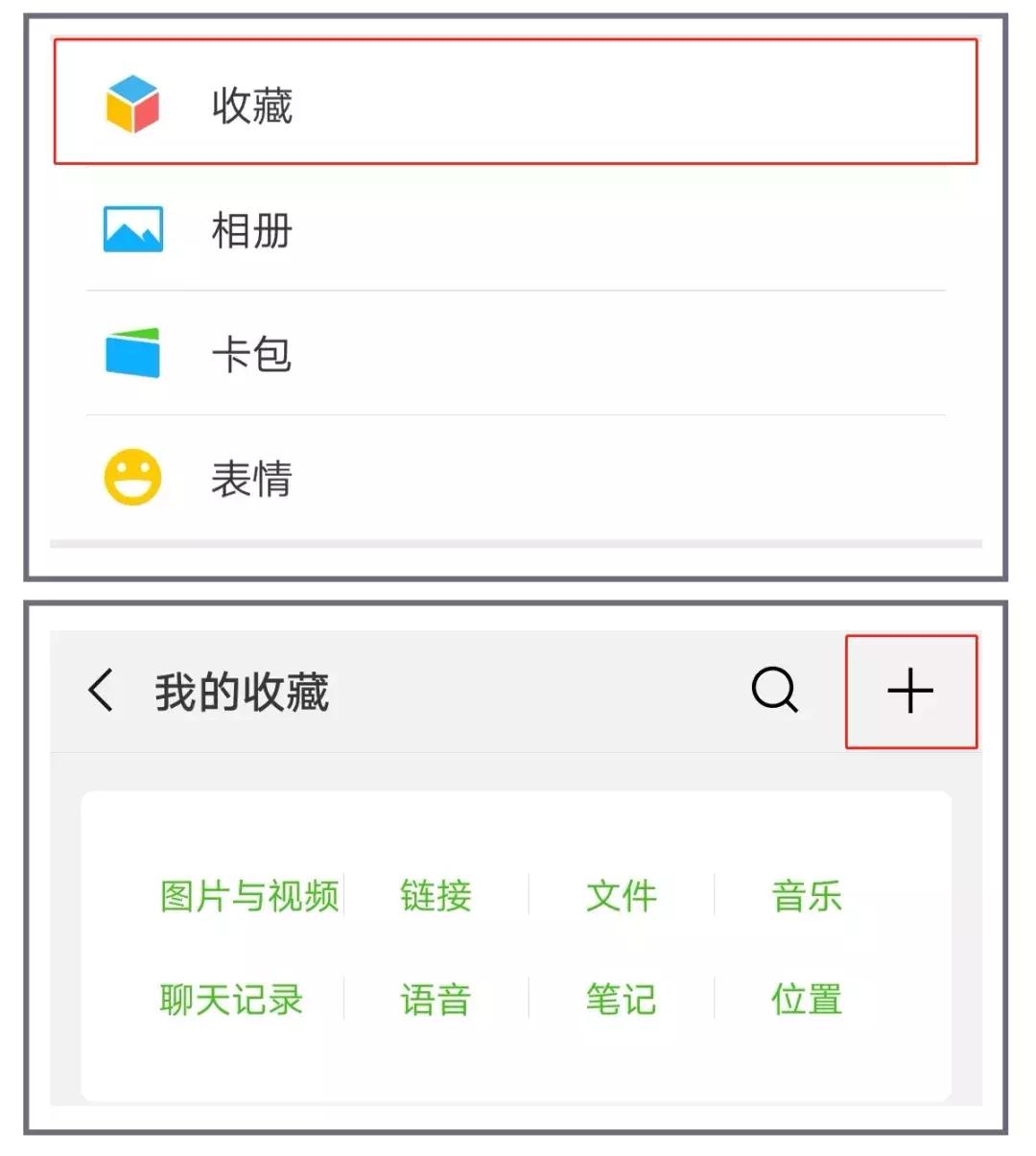The height and width of the screenshot is (1156, 1036).
Task: Open the 相册 (Album) photo icon
Action: click(x=132, y=228)
